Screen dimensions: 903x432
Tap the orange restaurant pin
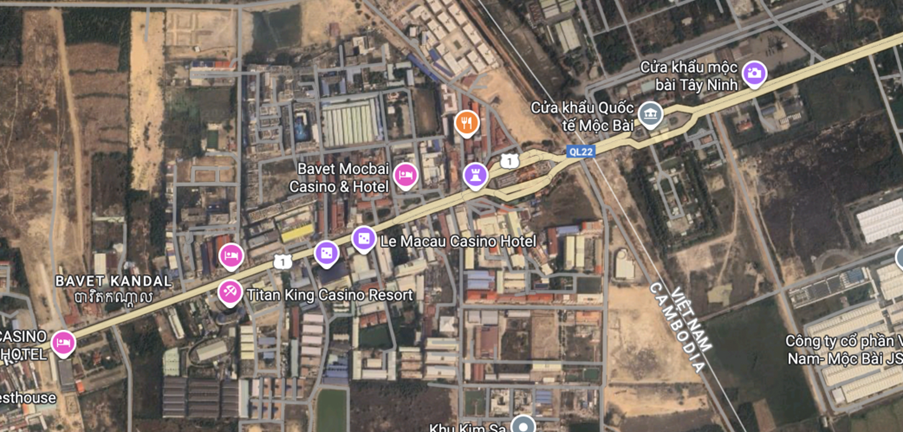466,123
